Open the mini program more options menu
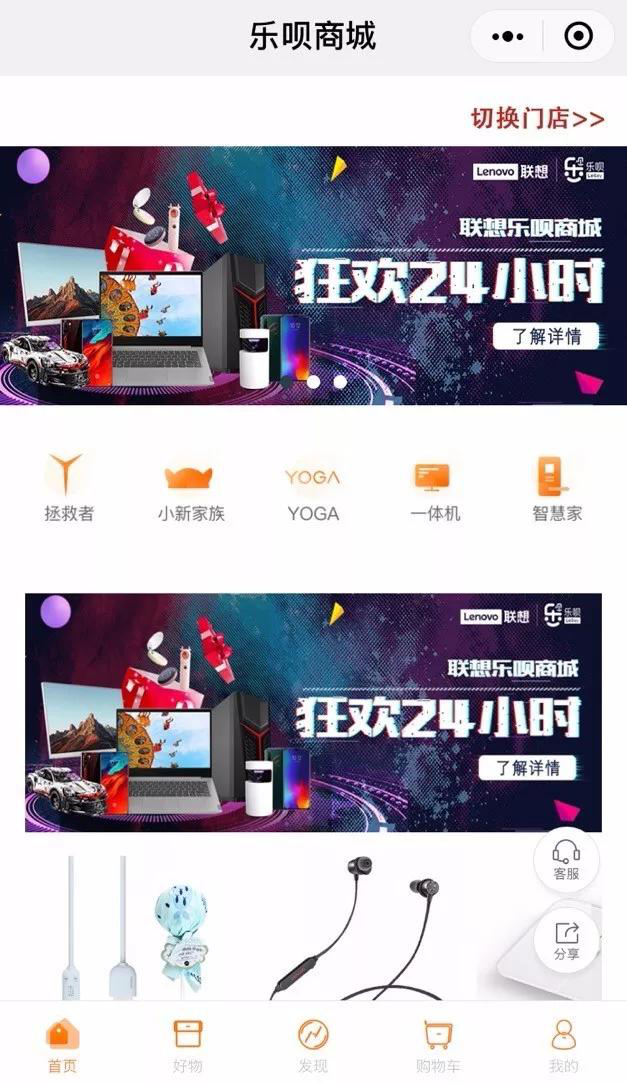The height and width of the screenshot is (1084, 627). click(x=508, y=37)
